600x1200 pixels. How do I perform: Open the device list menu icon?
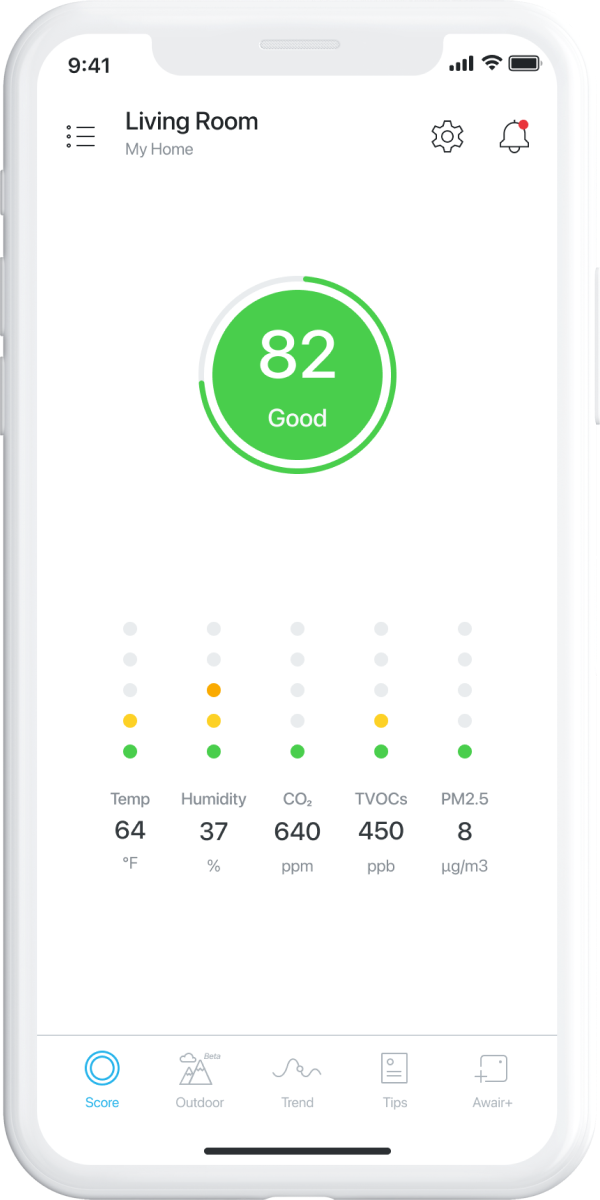(81, 137)
